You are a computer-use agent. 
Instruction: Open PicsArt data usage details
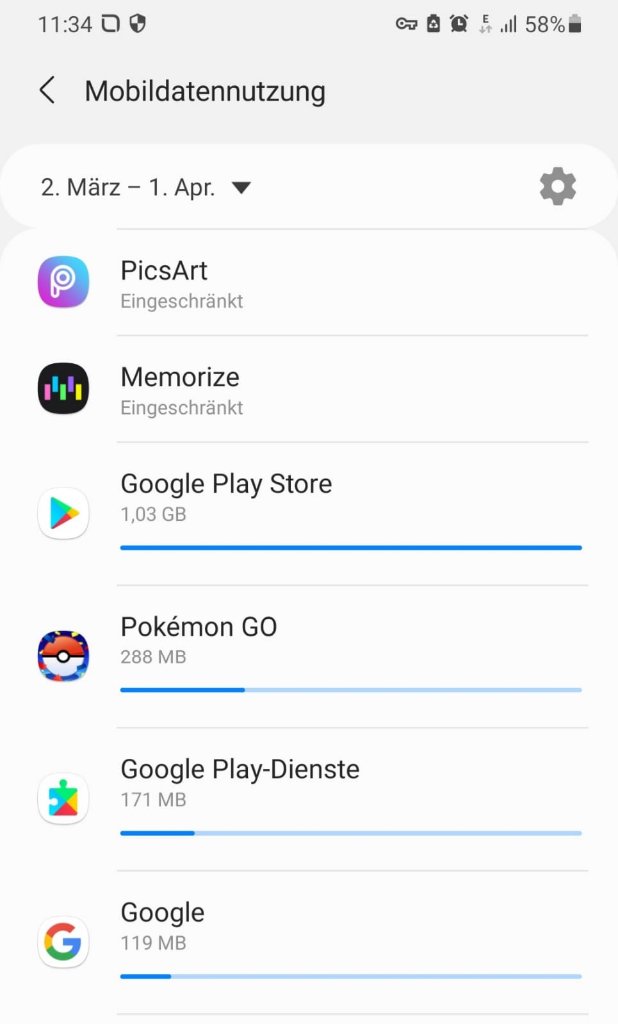tap(309, 283)
